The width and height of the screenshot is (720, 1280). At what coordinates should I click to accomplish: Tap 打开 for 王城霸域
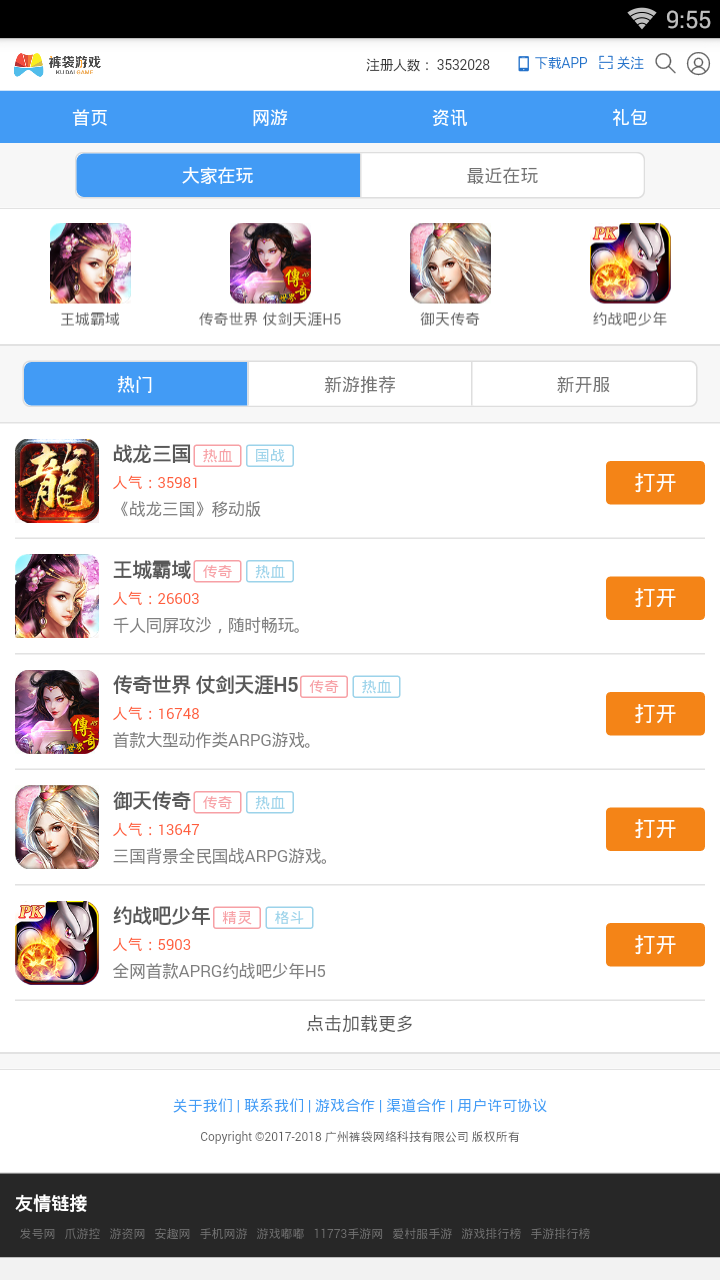point(655,598)
